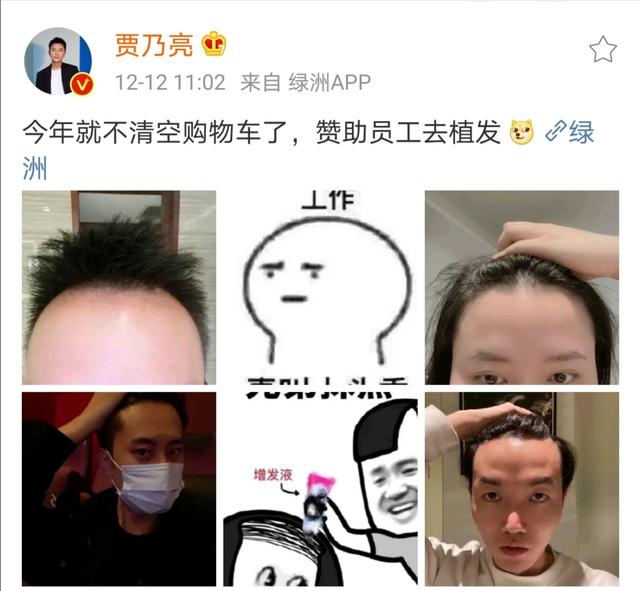View the spiky black hair photo
The height and width of the screenshot is (591, 640).
[x=119, y=287]
